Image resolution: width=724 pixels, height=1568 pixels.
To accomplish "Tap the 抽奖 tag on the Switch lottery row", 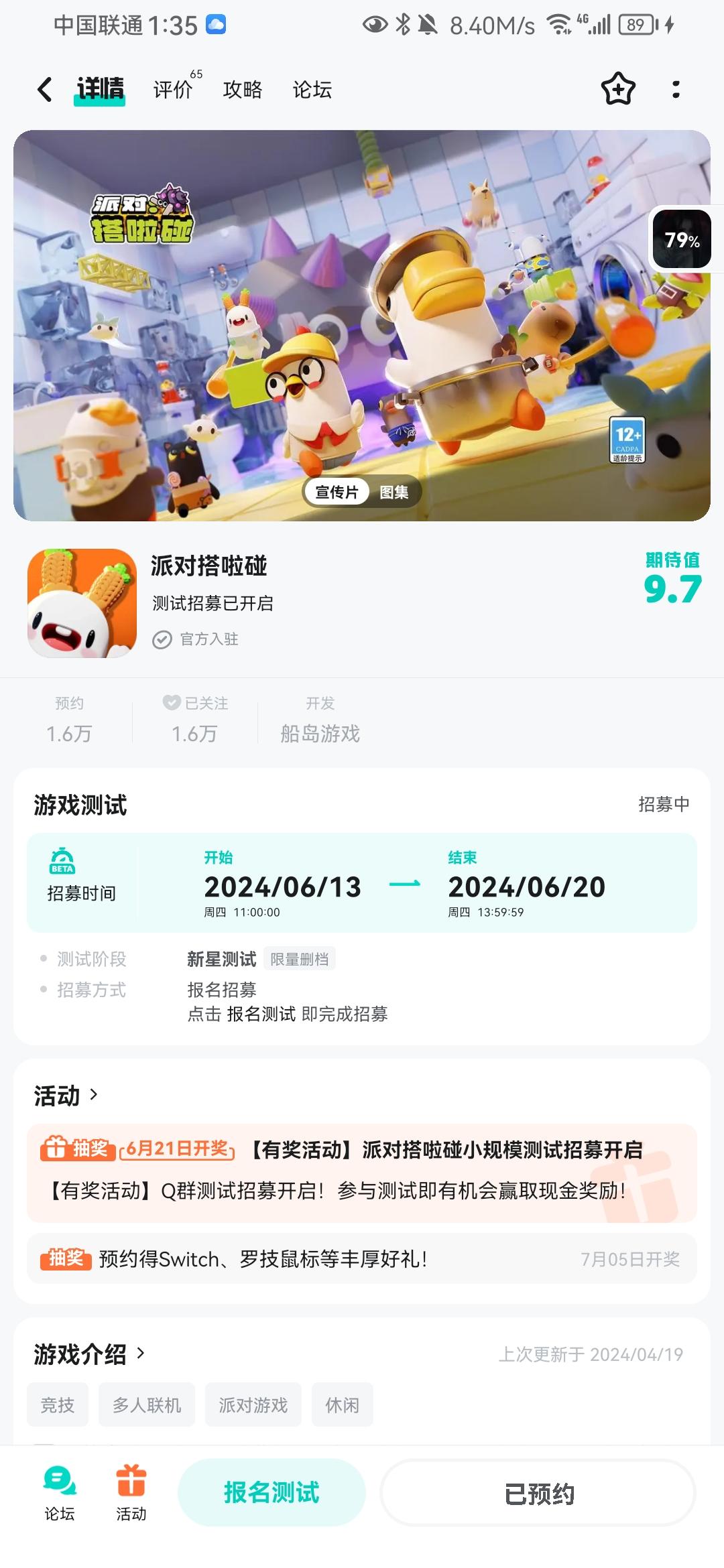I will click(x=67, y=1259).
